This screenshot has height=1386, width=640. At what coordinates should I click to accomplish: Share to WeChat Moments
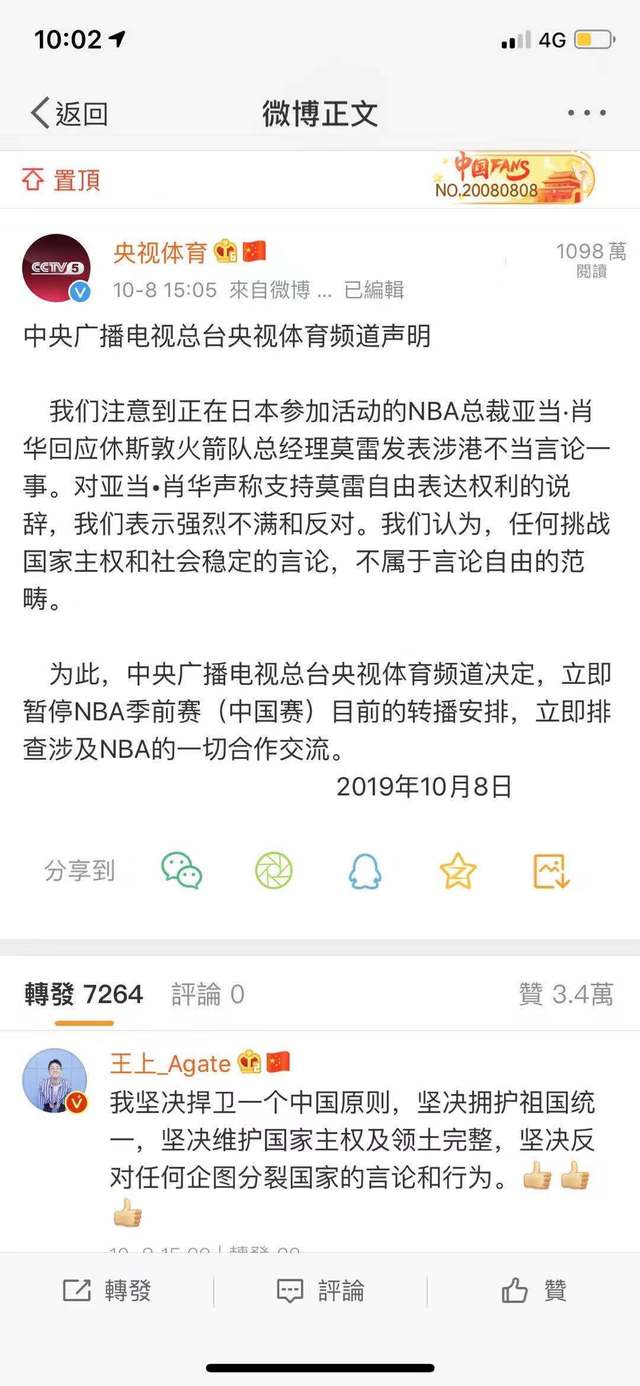coord(273,871)
